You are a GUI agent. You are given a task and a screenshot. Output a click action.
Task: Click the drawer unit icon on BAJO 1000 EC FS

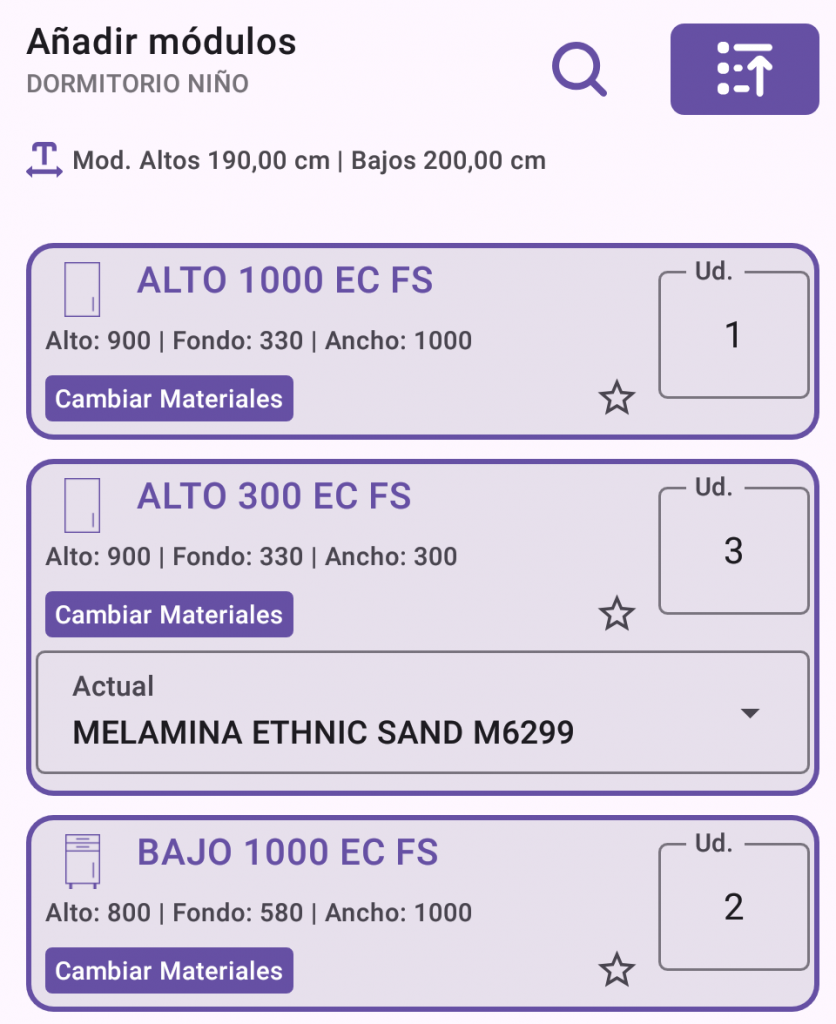click(x=83, y=862)
